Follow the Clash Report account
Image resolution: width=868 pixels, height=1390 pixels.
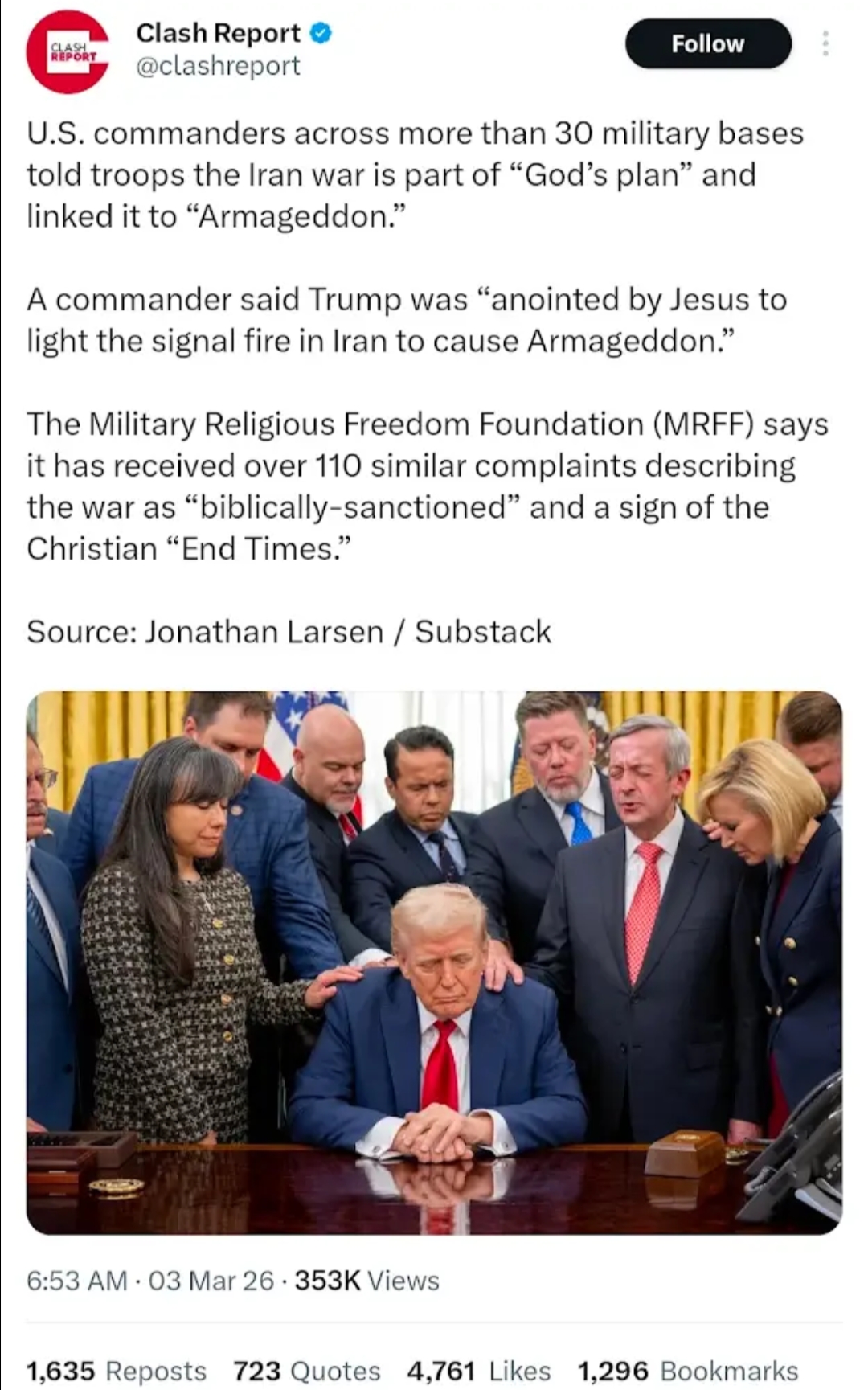coord(707,43)
